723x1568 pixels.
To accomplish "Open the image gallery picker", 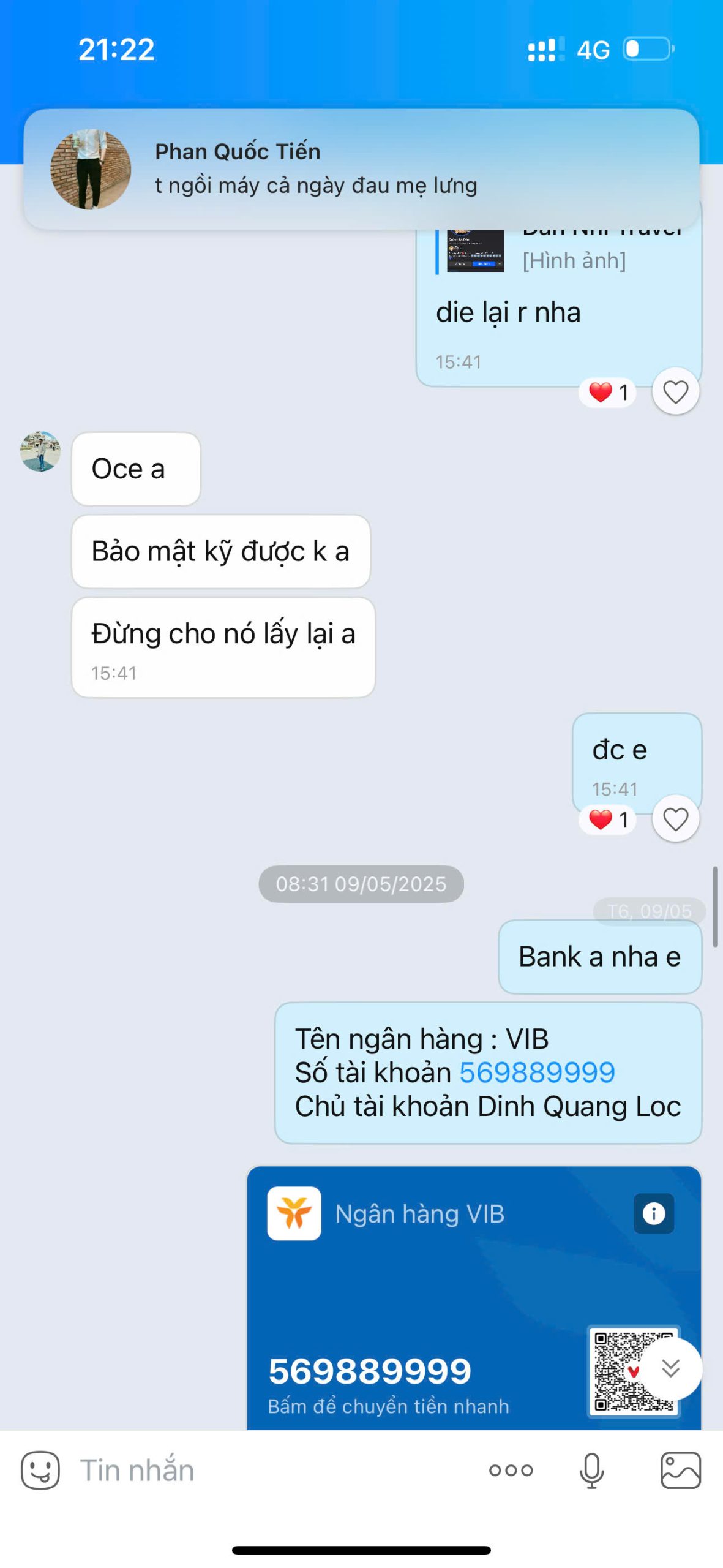I will click(x=680, y=1470).
